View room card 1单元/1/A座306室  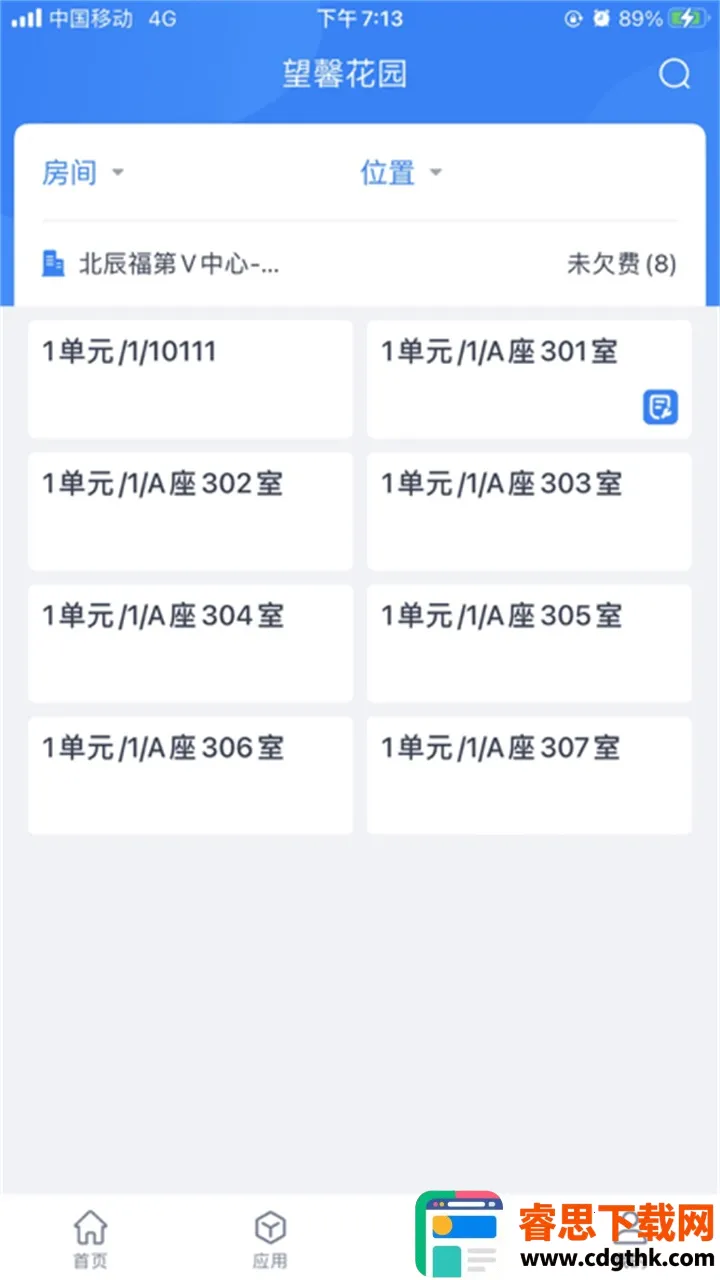click(190, 775)
